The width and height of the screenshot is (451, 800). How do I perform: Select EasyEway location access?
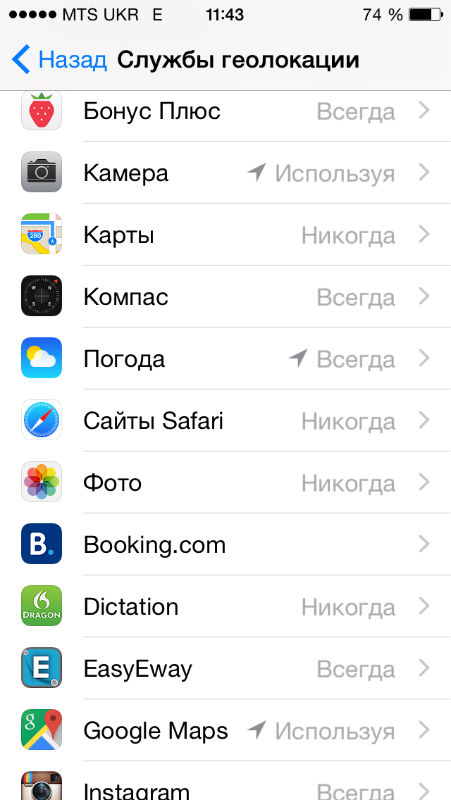[226, 669]
